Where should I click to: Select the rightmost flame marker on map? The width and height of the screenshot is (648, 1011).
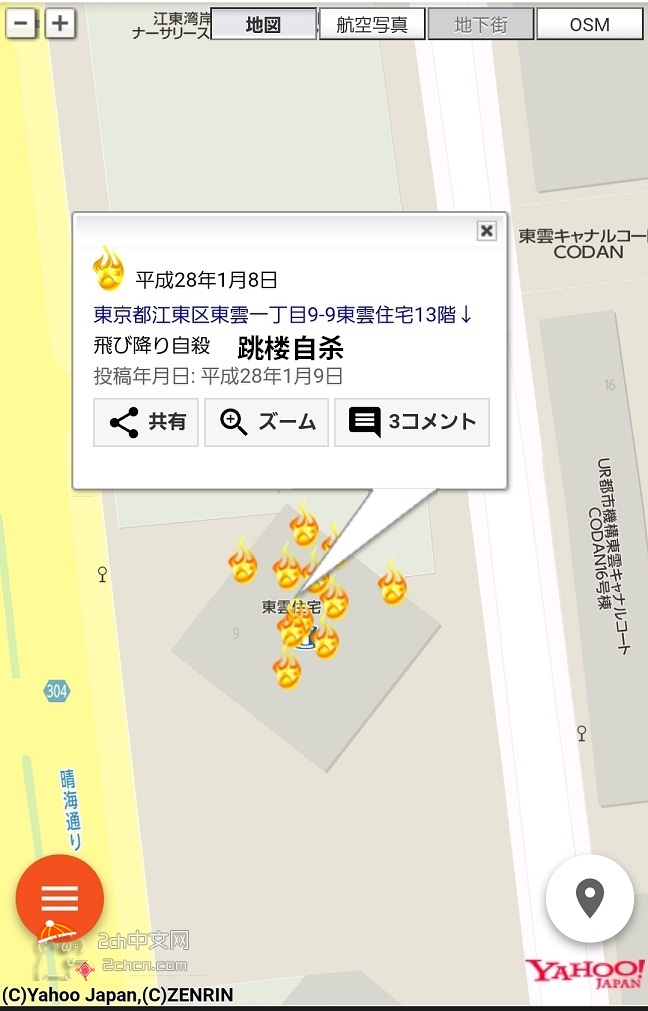pyautogui.click(x=392, y=583)
